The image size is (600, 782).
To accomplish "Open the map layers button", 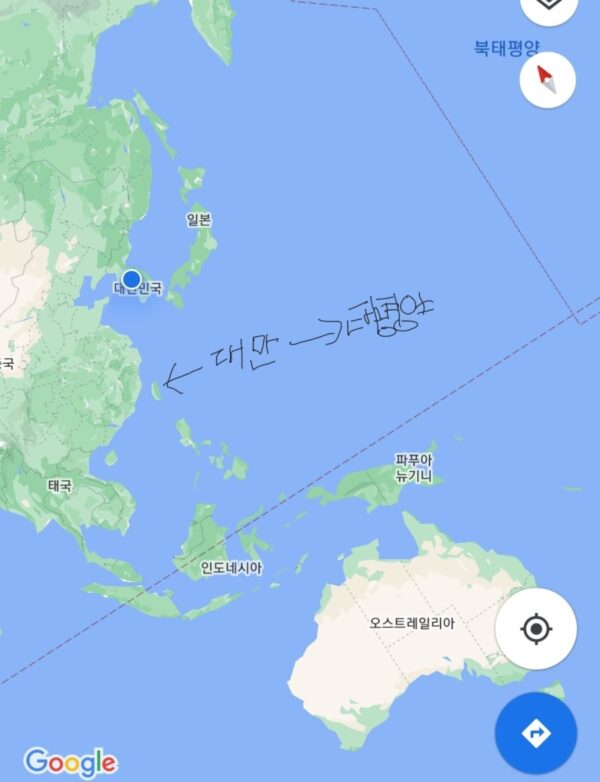I will 548,6.
